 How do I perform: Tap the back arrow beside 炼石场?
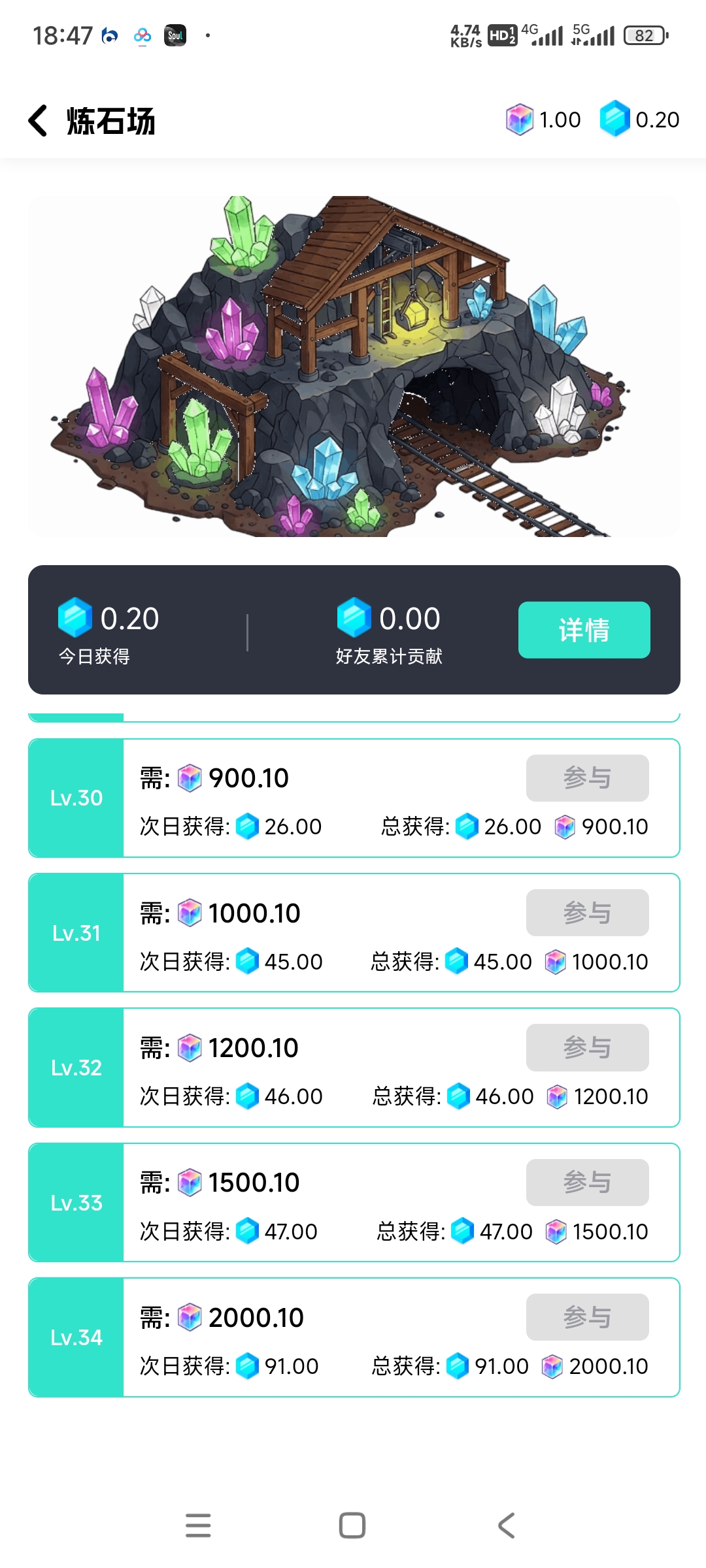37,120
